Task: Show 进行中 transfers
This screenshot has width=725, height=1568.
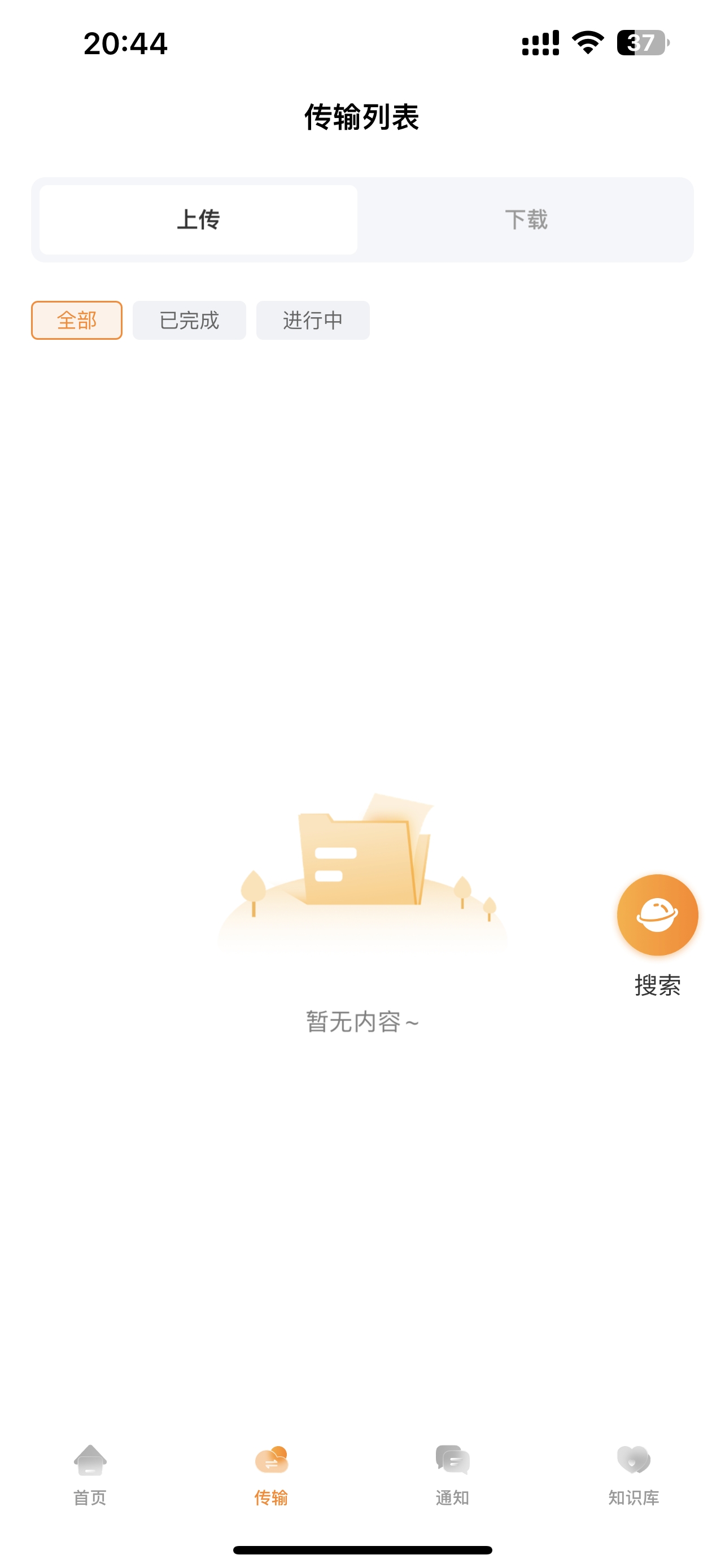Action: (x=312, y=320)
